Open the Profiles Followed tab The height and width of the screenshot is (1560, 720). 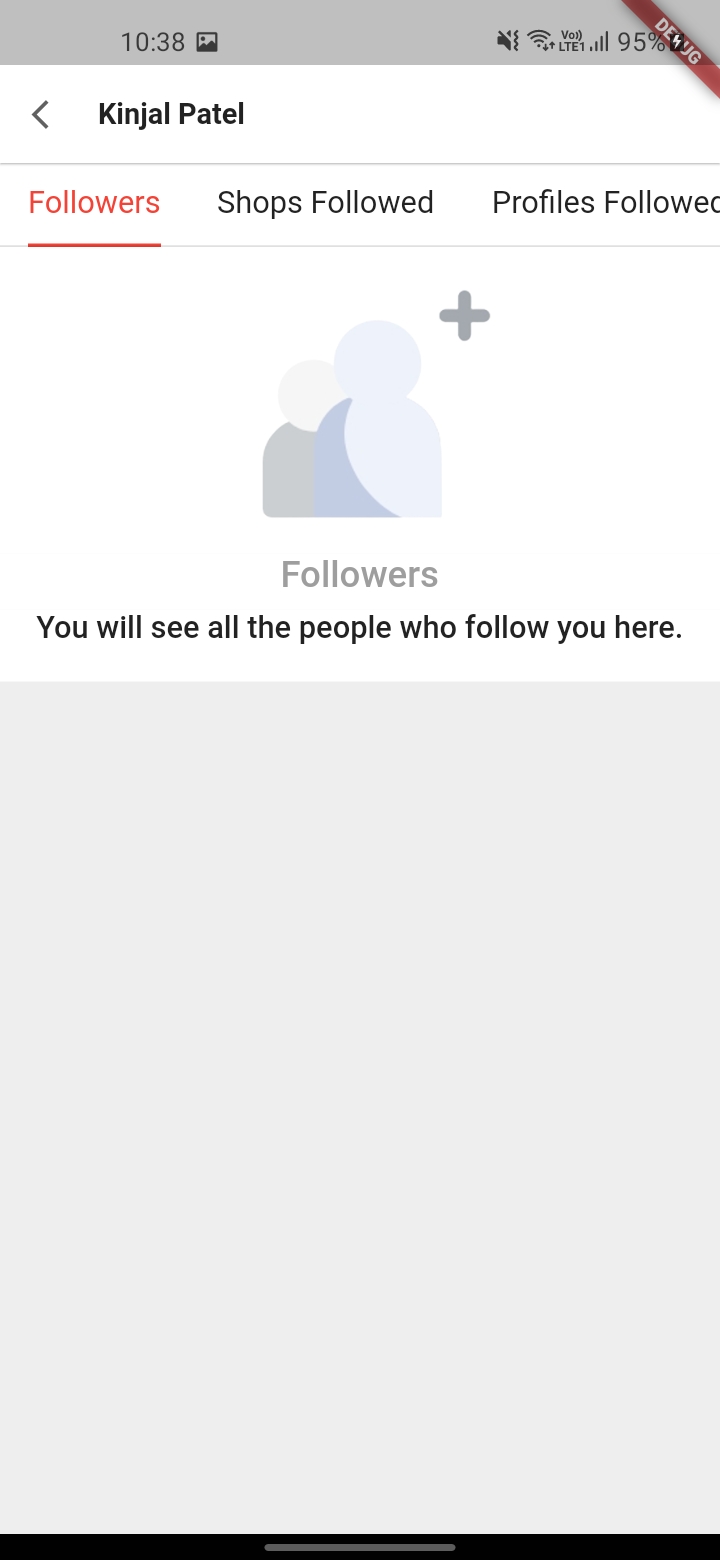pos(604,203)
